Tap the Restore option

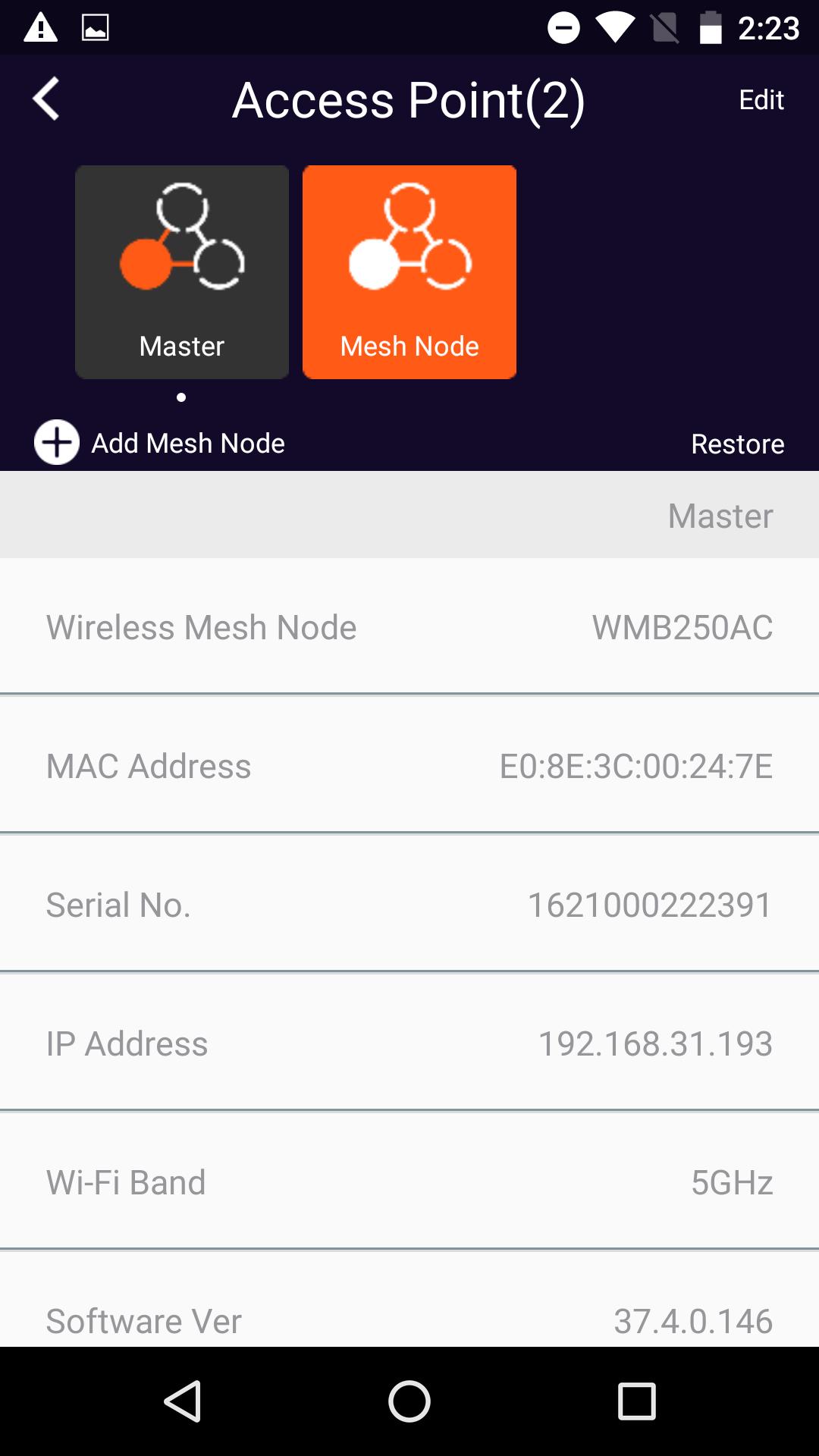tap(737, 444)
